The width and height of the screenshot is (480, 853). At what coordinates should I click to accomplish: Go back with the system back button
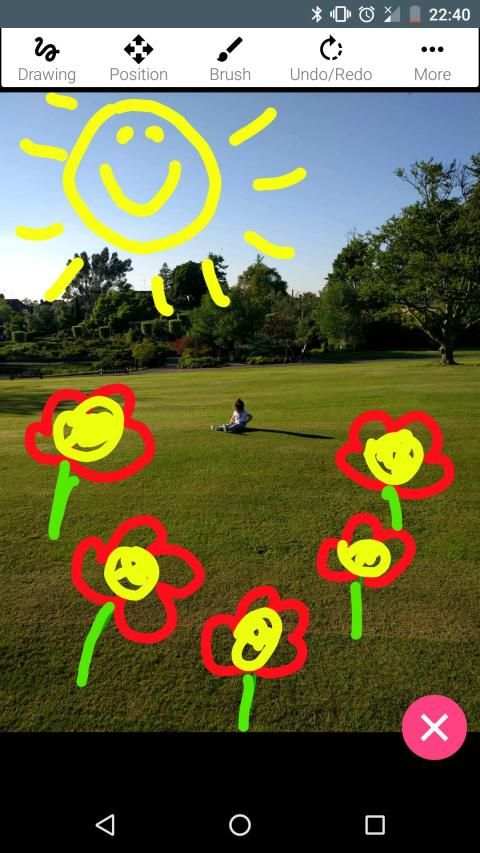coord(105,825)
